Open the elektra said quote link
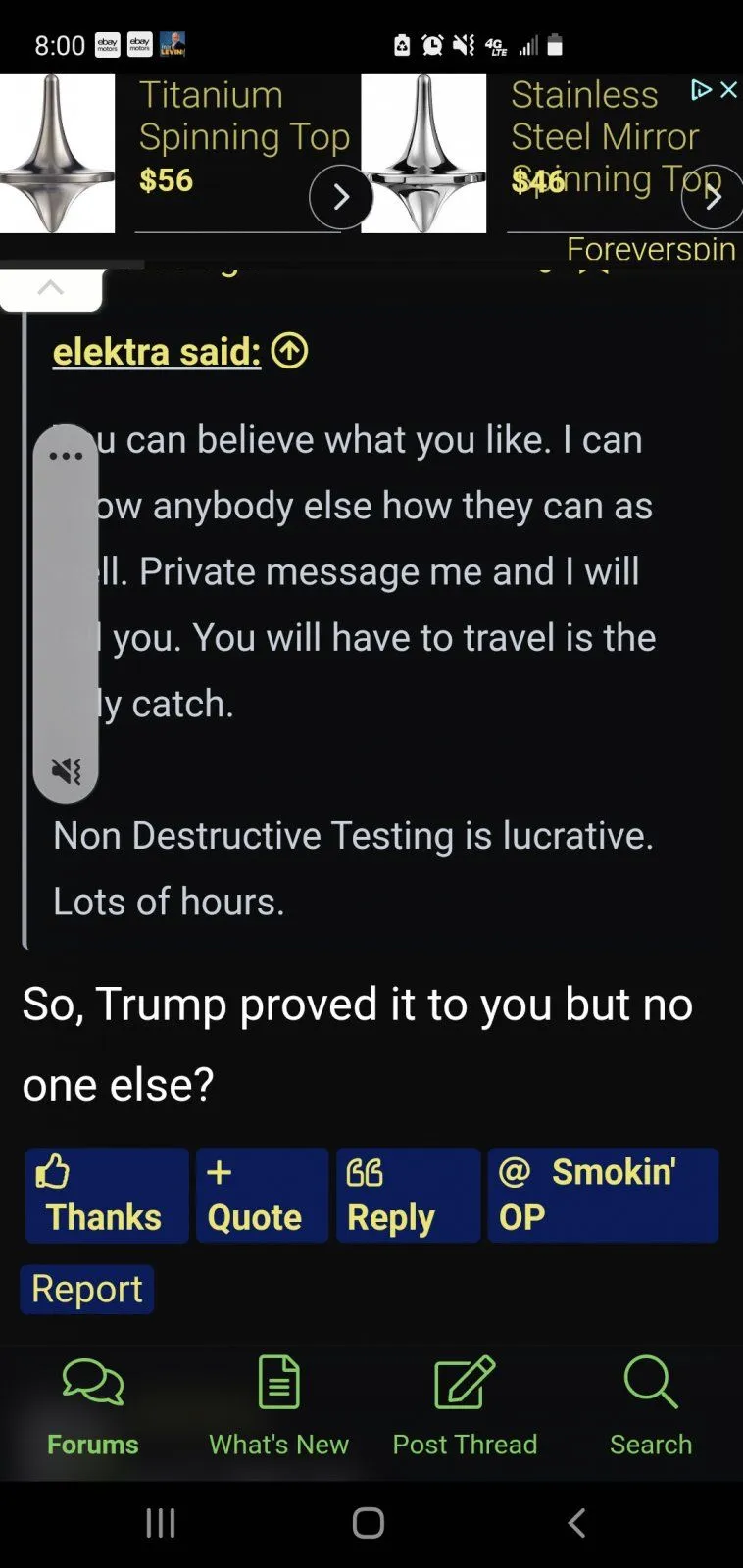 coord(157,351)
